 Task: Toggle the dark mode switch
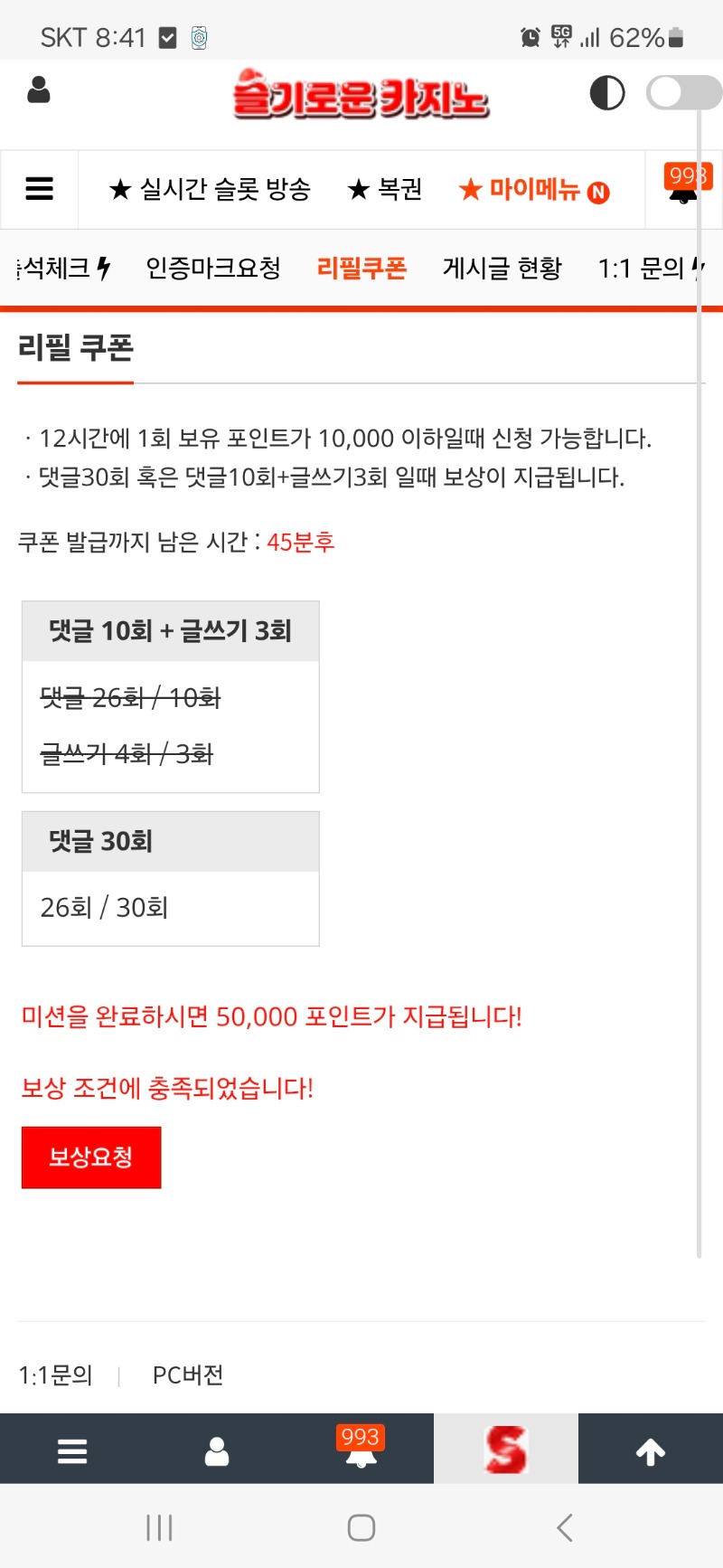pyautogui.click(x=683, y=92)
